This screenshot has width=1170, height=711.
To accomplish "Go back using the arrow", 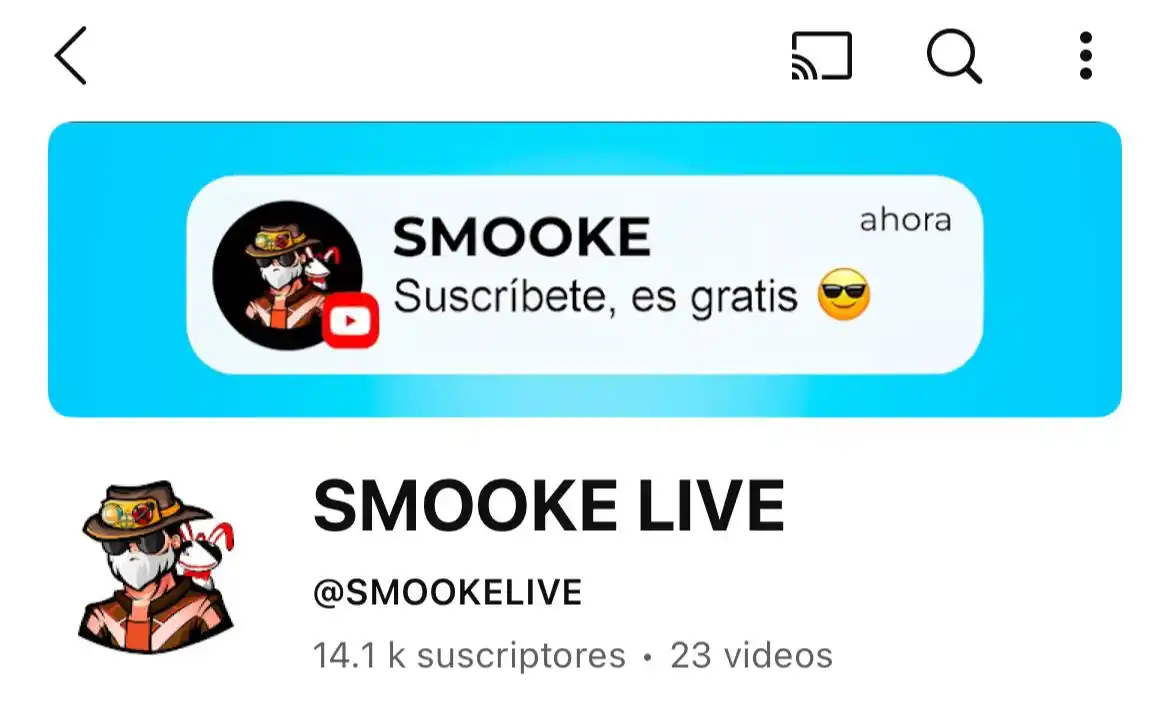I will 71,56.
